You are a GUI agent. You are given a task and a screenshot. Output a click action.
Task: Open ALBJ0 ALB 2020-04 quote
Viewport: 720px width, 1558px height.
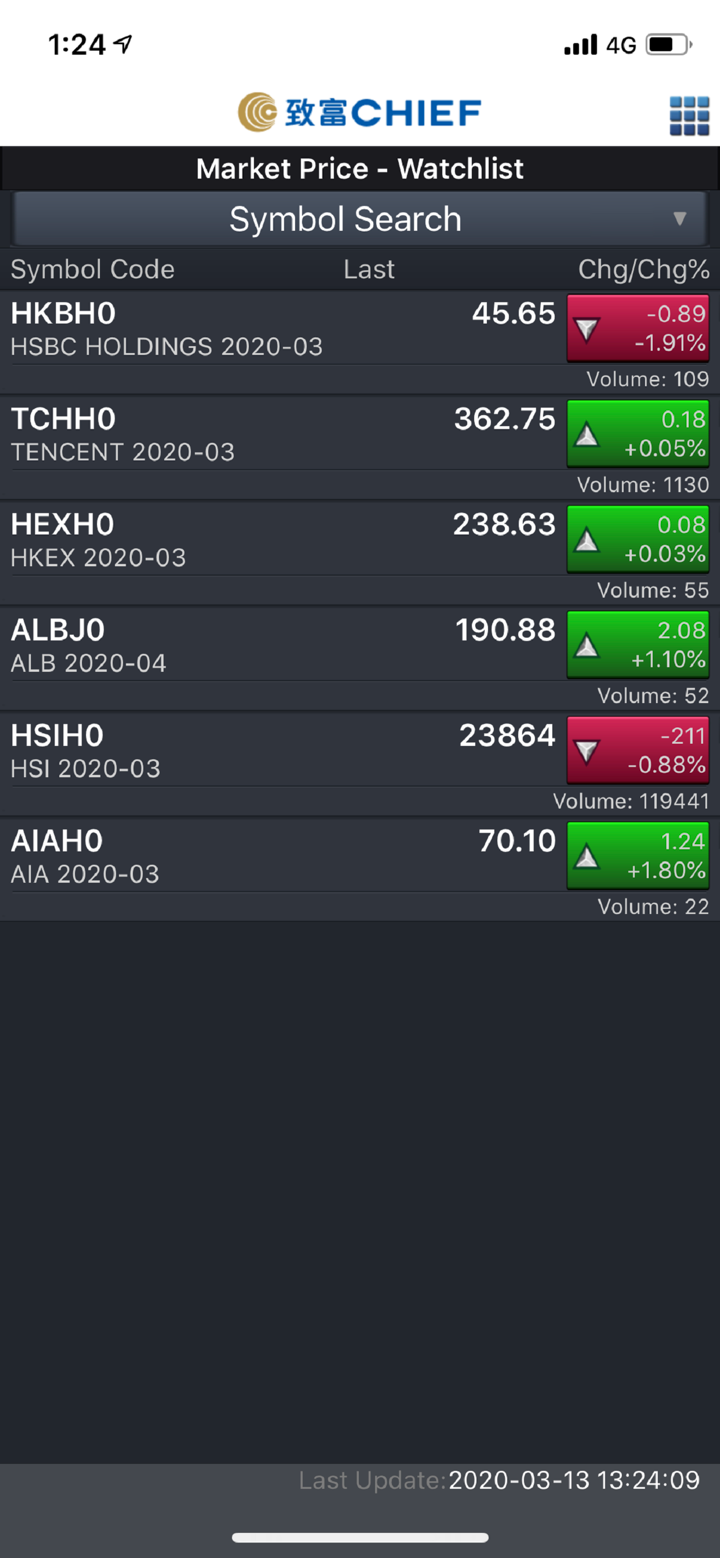point(280,646)
